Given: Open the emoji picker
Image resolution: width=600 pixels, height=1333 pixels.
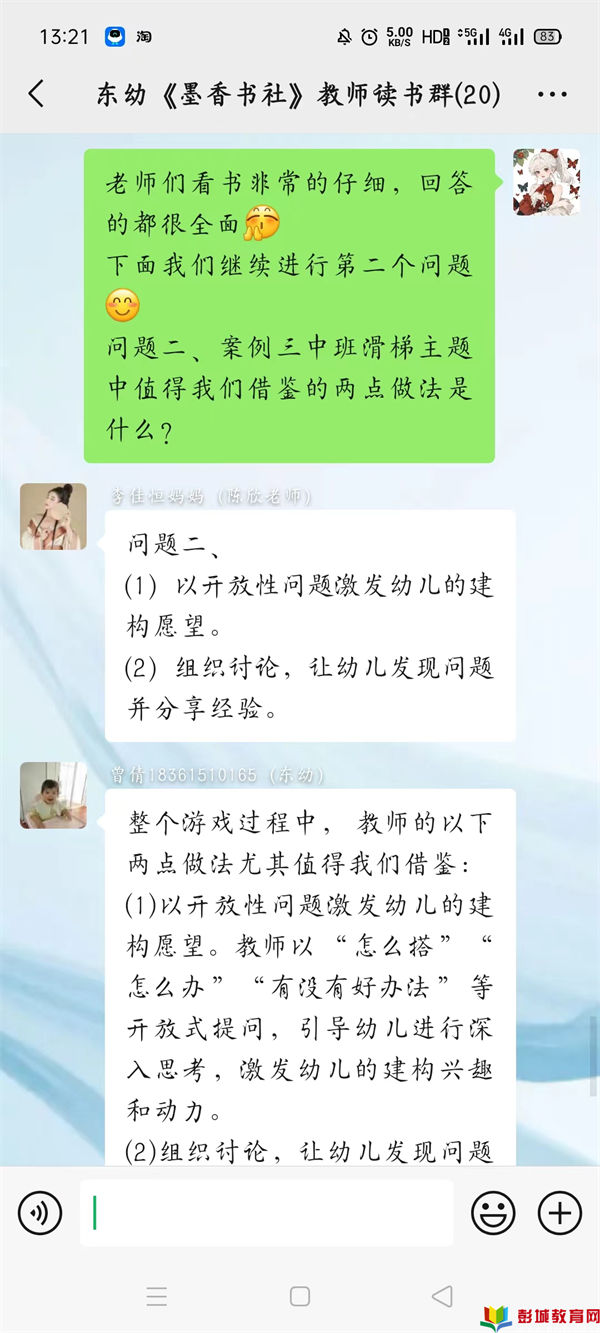Looking at the screenshot, I should [493, 1213].
